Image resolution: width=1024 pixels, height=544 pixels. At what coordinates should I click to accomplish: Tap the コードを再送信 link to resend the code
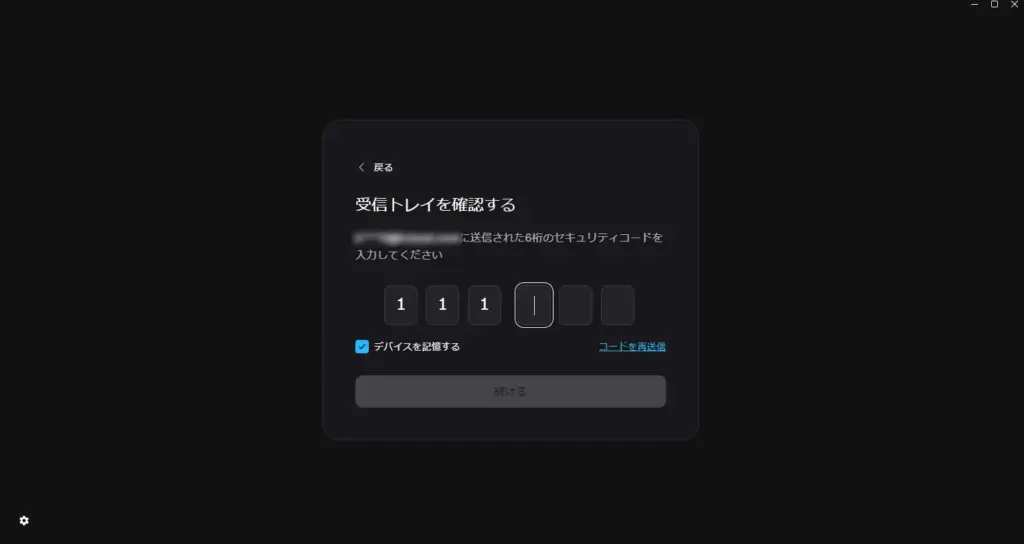point(632,346)
